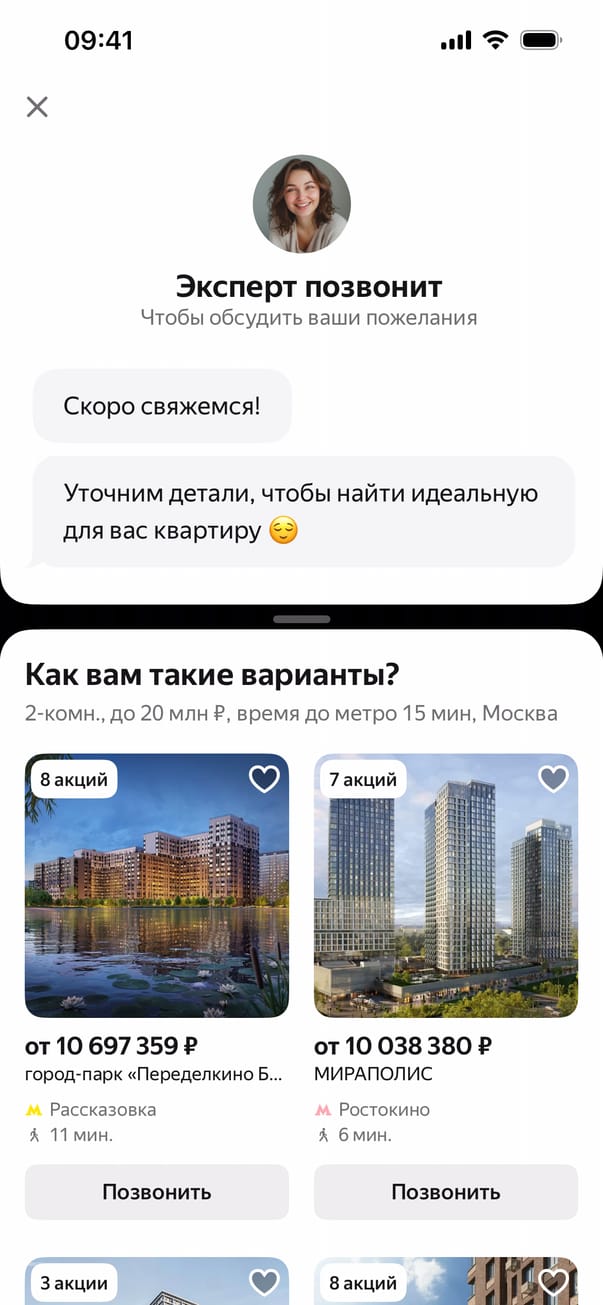Tap Позвонить under the Переделкино listing
Image resolution: width=603 pixels, height=1305 pixels.
tap(157, 1192)
